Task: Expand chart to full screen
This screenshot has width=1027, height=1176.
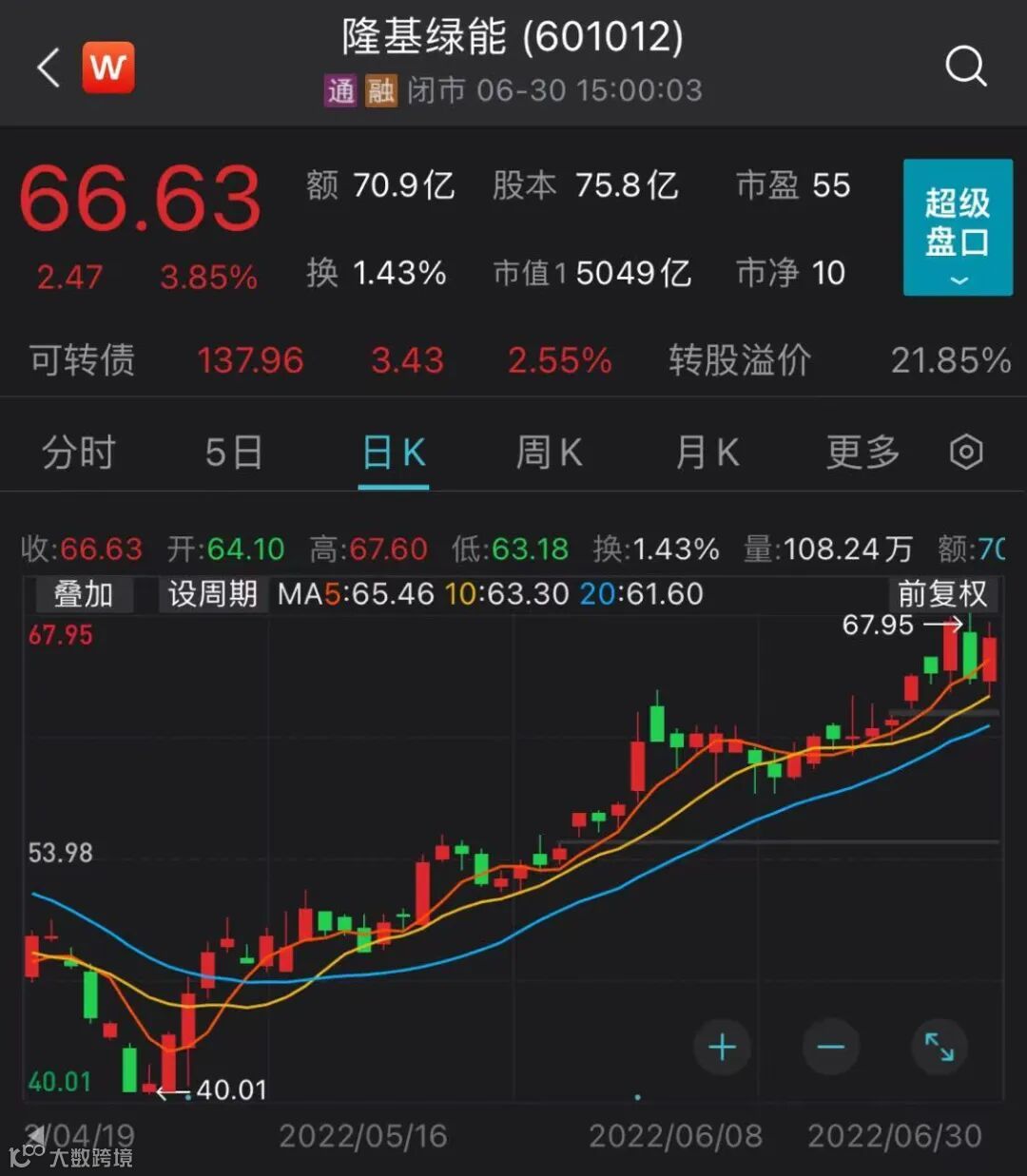Action: click(940, 1048)
